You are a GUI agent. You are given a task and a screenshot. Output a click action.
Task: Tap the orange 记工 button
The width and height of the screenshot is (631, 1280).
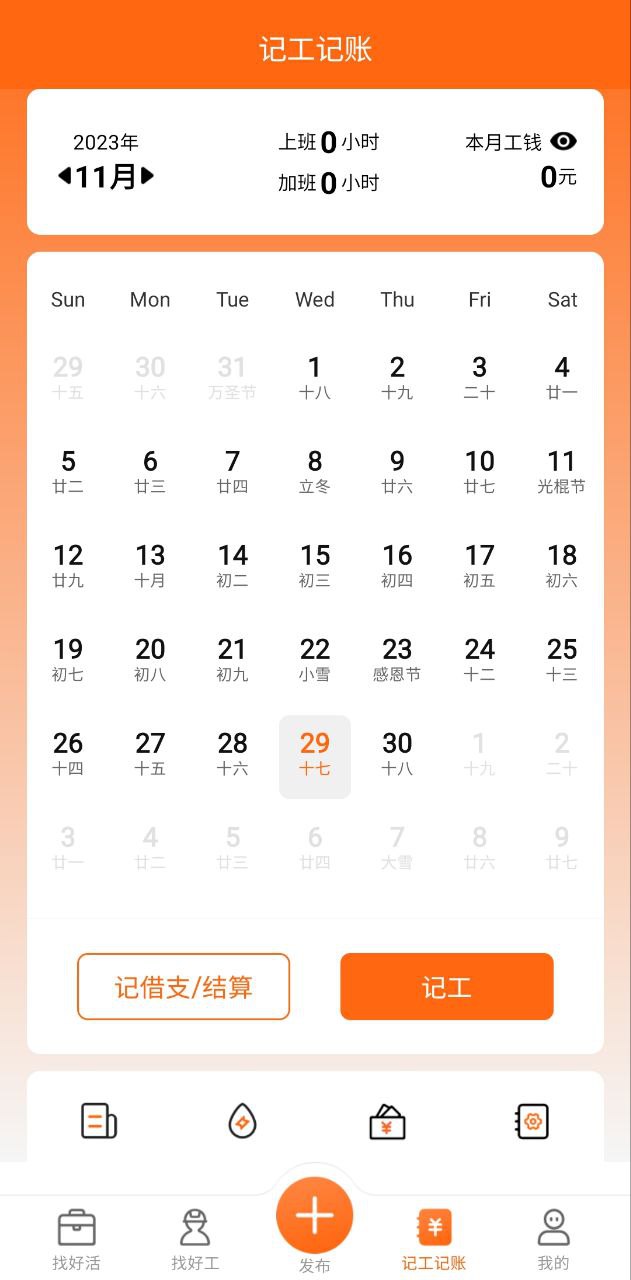446,987
